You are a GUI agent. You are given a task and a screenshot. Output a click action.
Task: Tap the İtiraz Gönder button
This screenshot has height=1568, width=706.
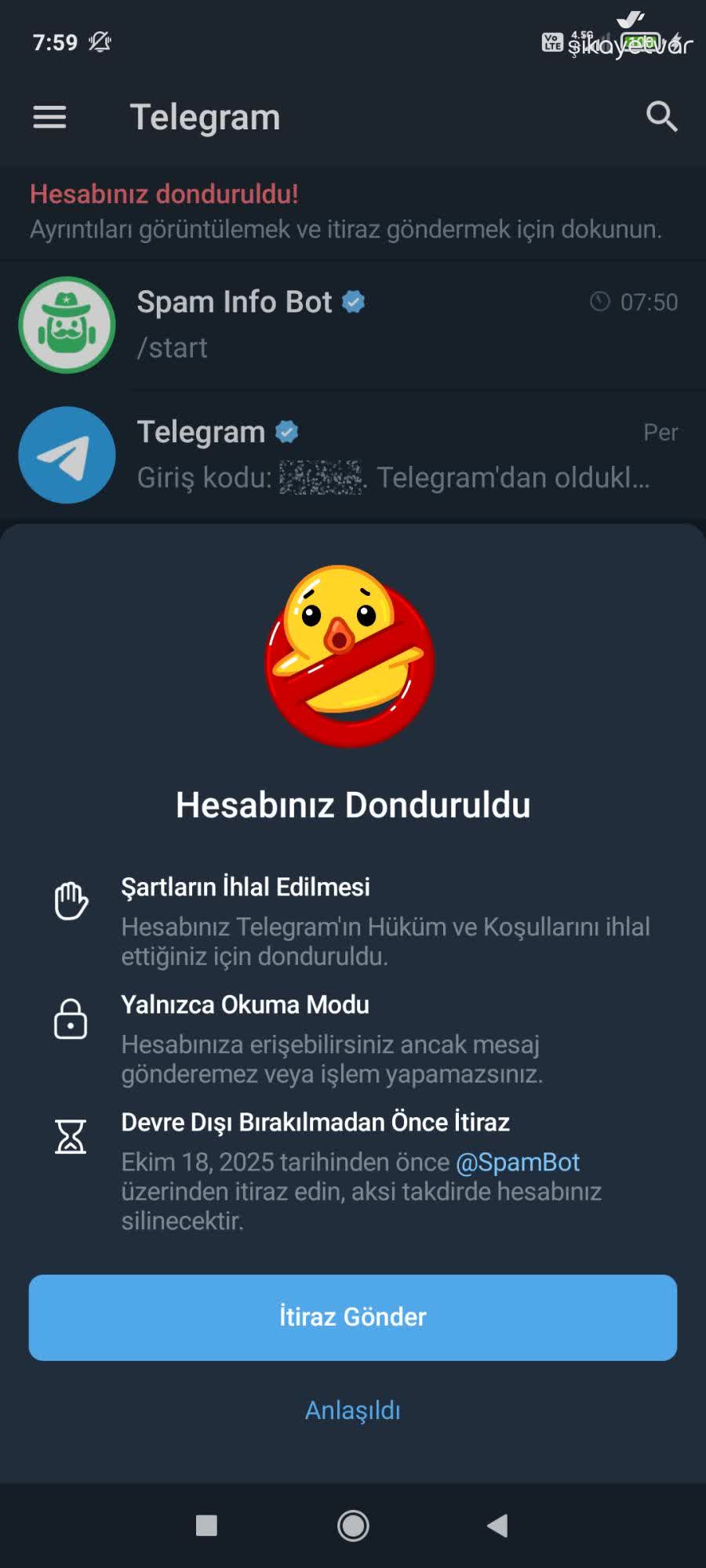pos(353,1317)
